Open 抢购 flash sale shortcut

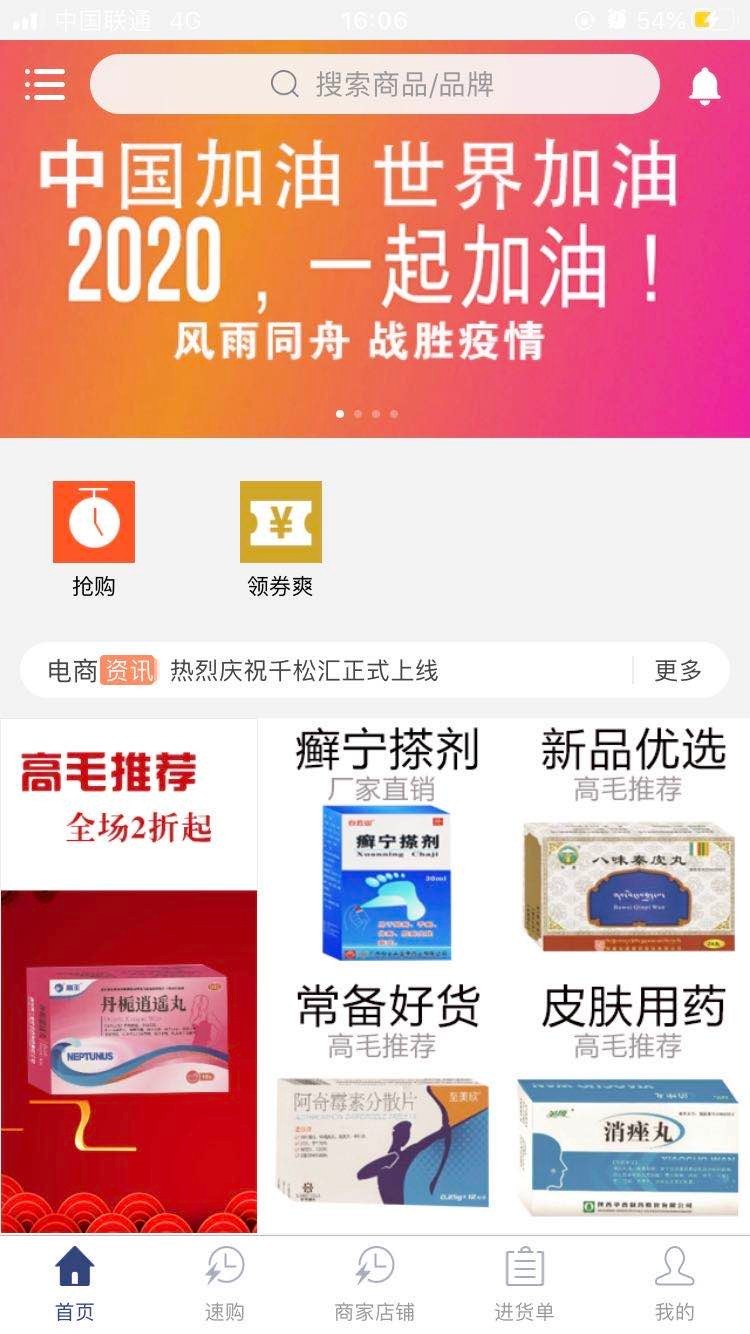94,538
